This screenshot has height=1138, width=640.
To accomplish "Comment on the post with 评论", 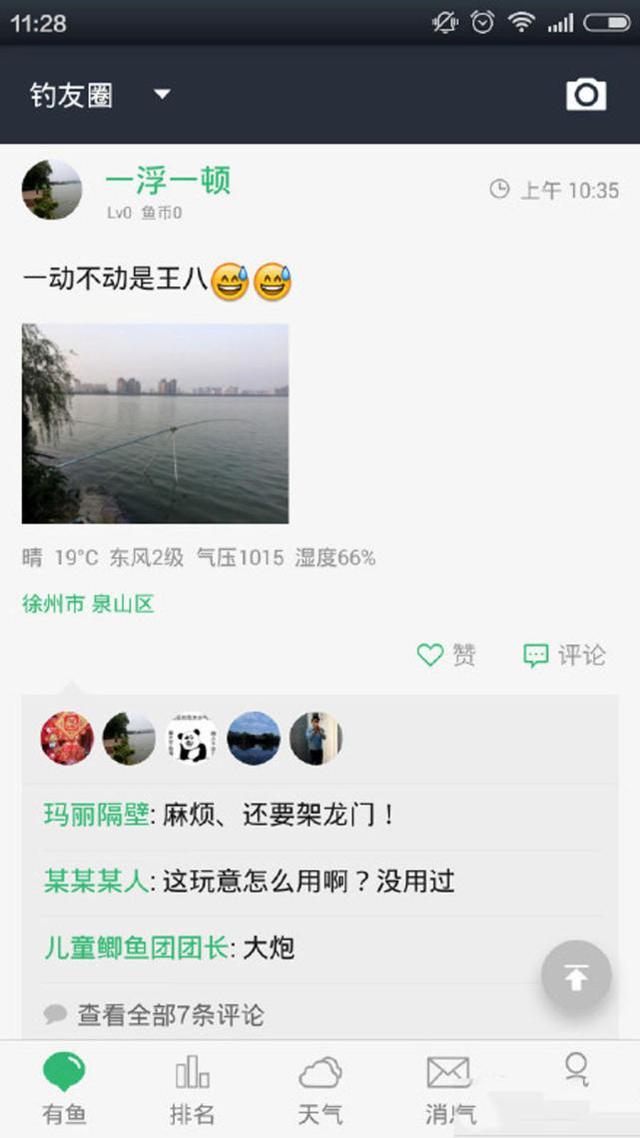I will [564, 655].
